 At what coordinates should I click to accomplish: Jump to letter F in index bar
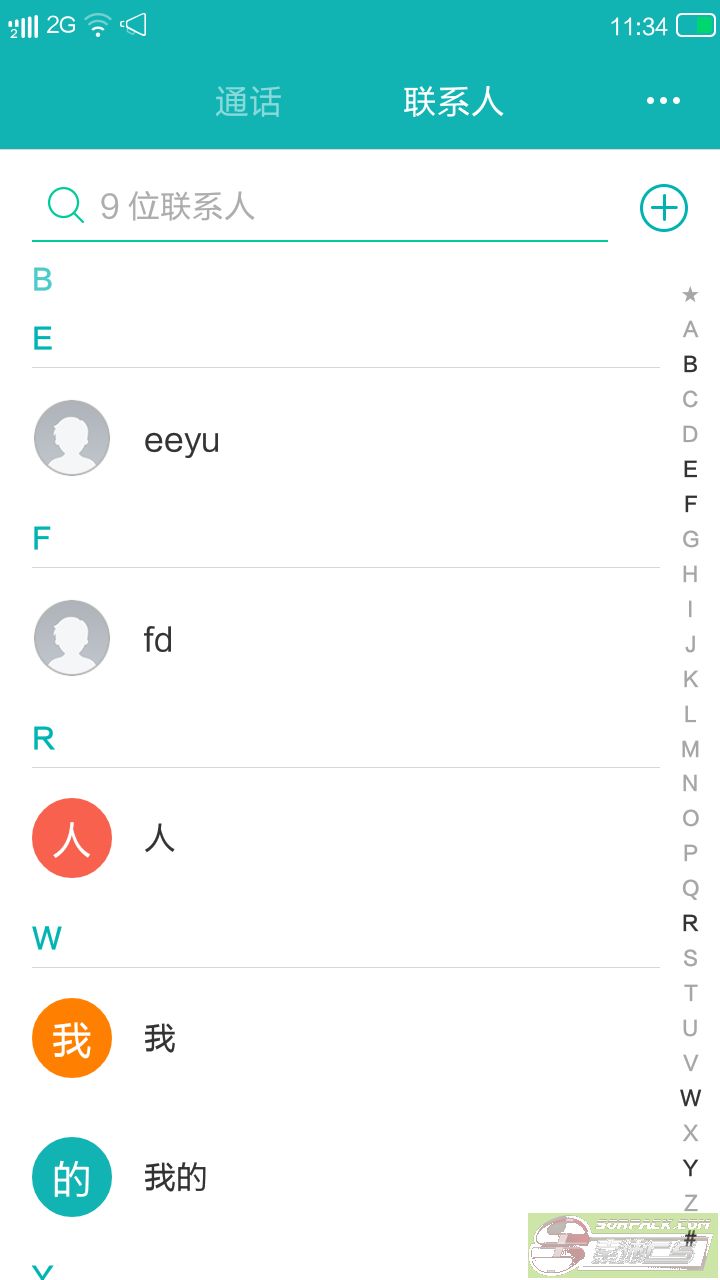[690, 504]
